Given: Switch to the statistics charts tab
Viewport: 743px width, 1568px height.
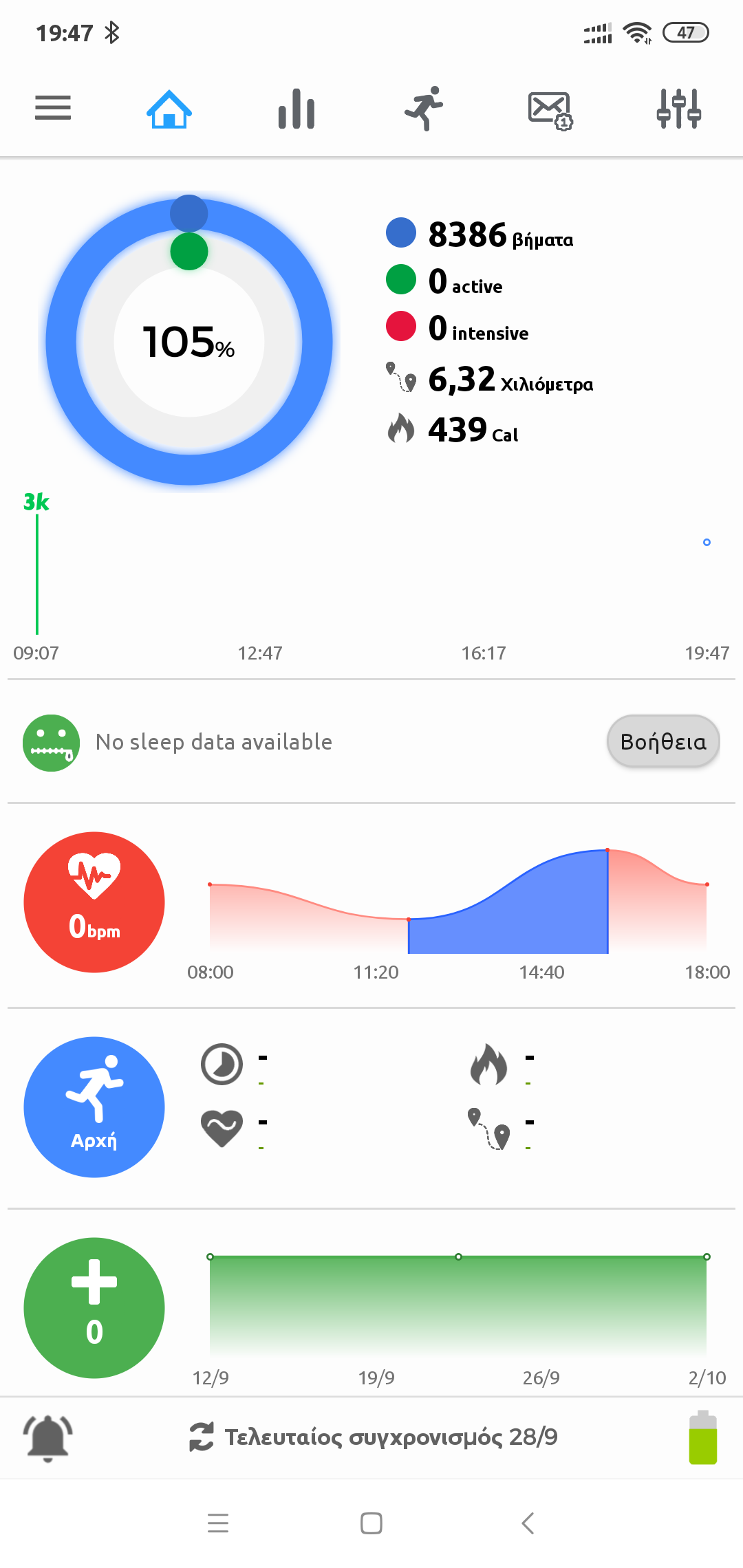Looking at the screenshot, I should pos(297,109).
